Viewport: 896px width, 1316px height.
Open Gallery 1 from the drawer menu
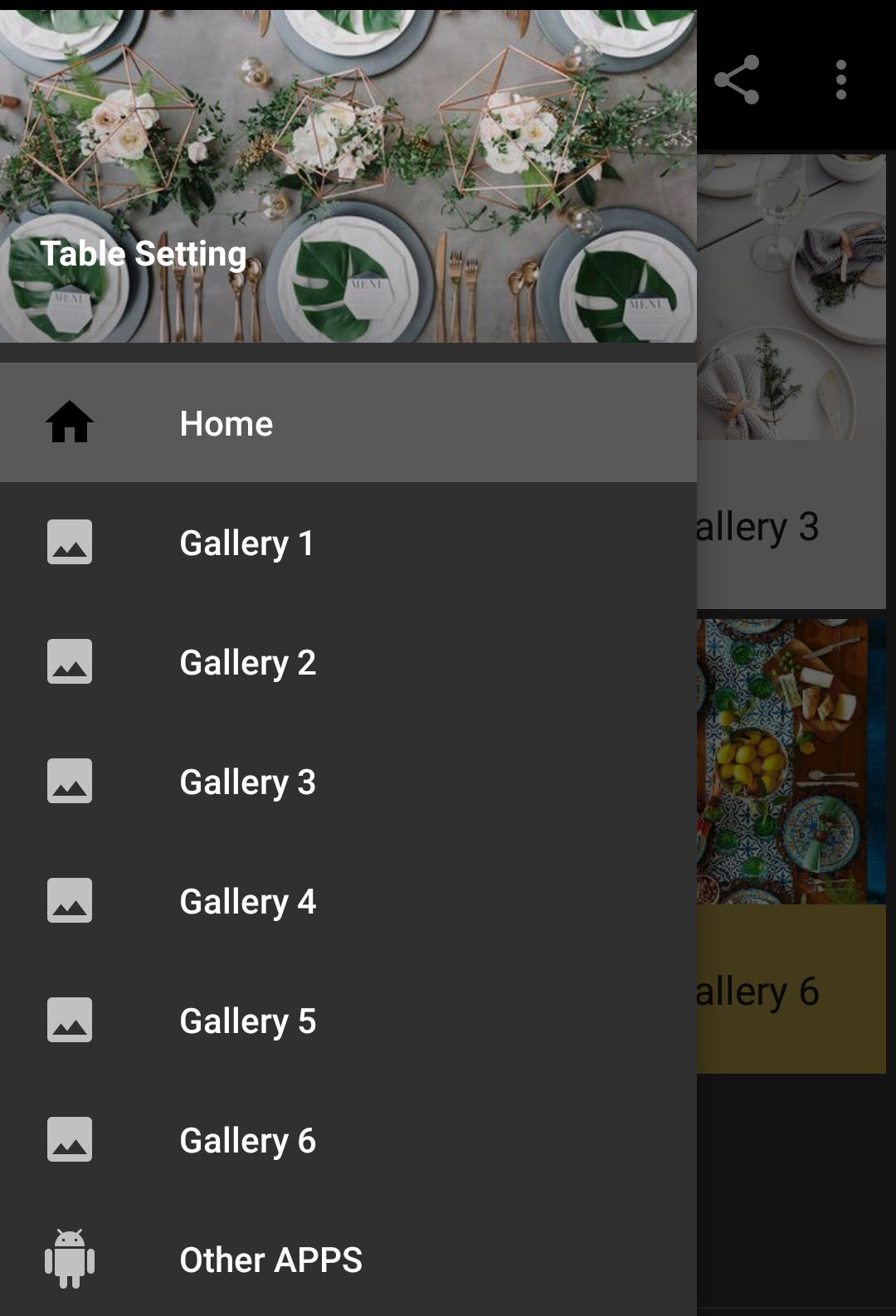coord(246,543)
